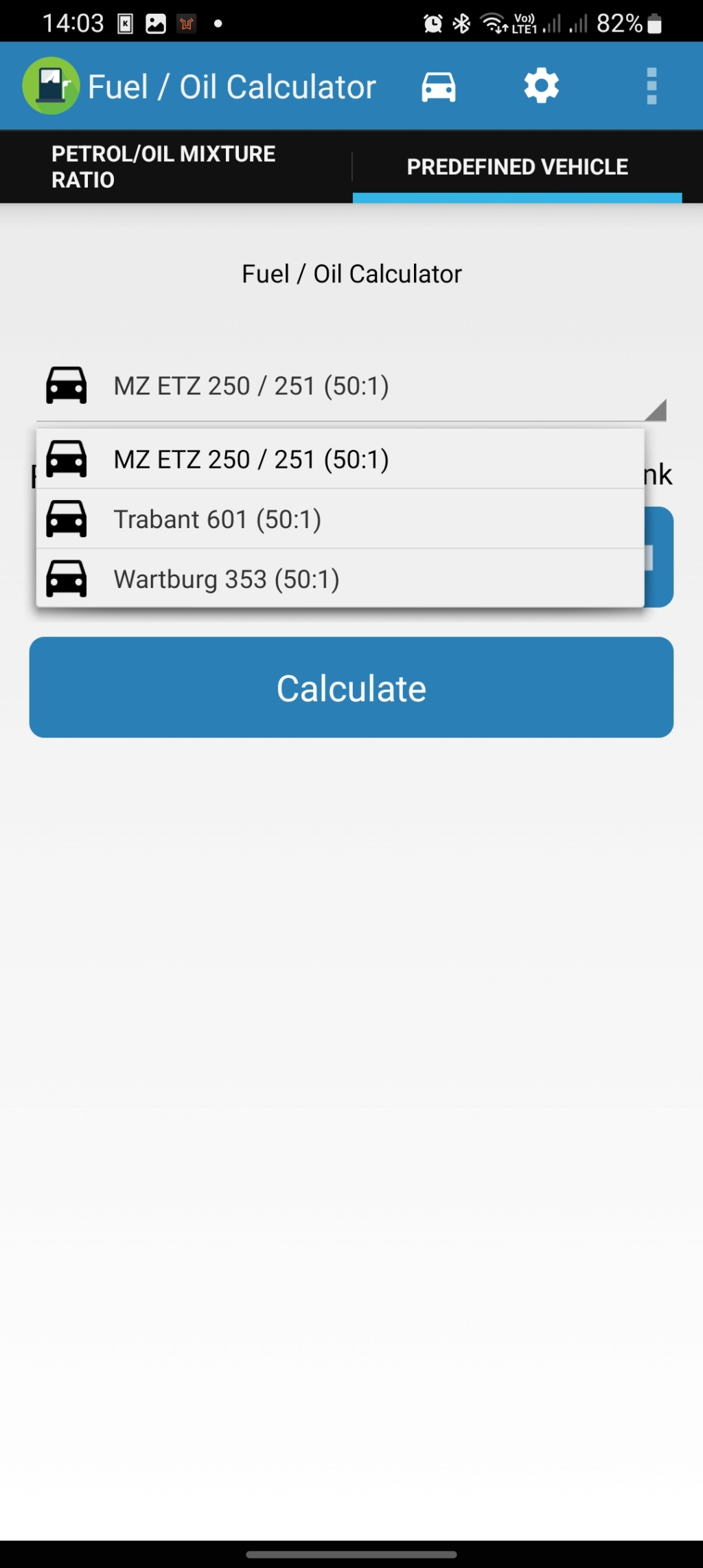The height and width of the screenshot is (1568, 703).
Task: Select Trabant 601 (50:1) option
Action: (340, 519)
